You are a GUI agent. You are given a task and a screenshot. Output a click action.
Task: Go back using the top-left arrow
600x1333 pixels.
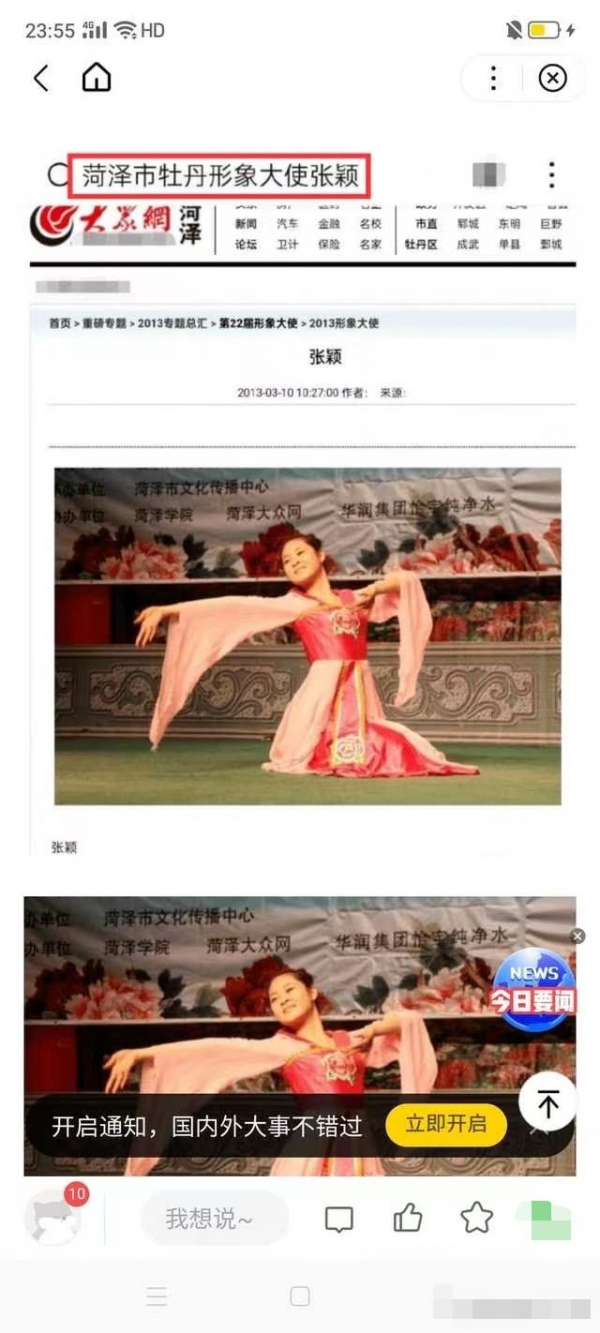click(41, 78)
